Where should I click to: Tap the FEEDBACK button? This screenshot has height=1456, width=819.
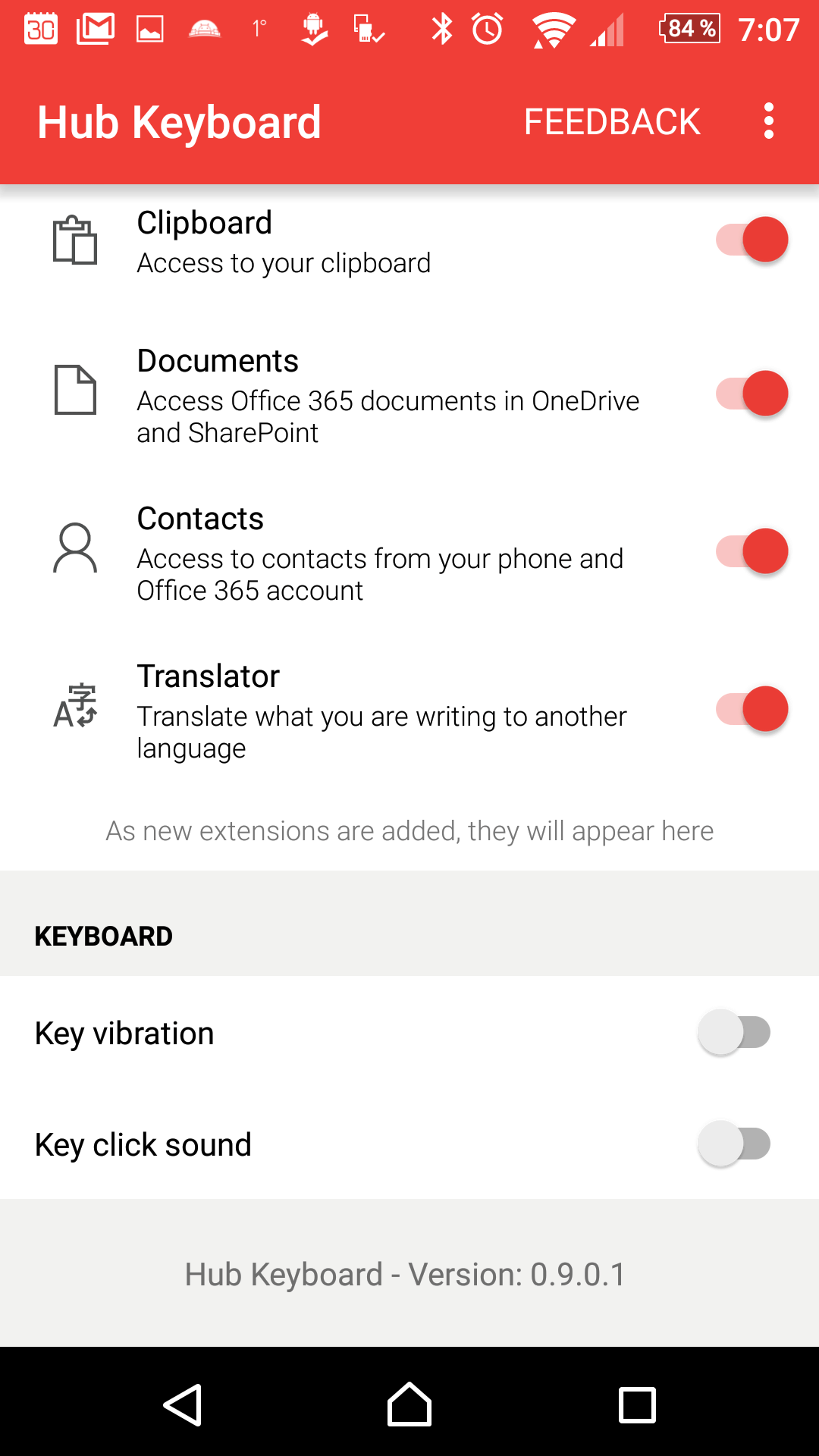click(612, 122)
